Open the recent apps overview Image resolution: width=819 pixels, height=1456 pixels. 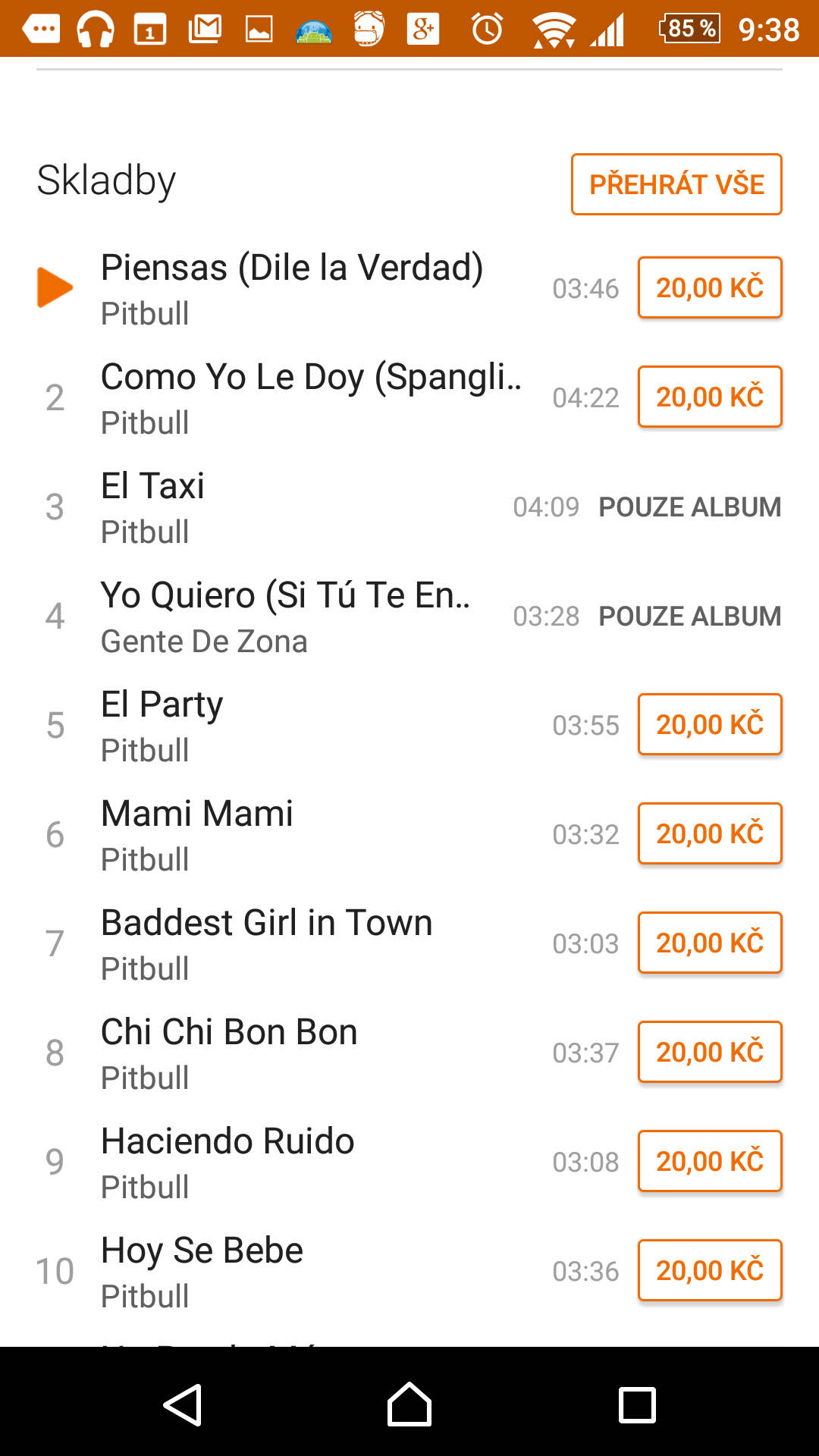(x=637, y=1404)
